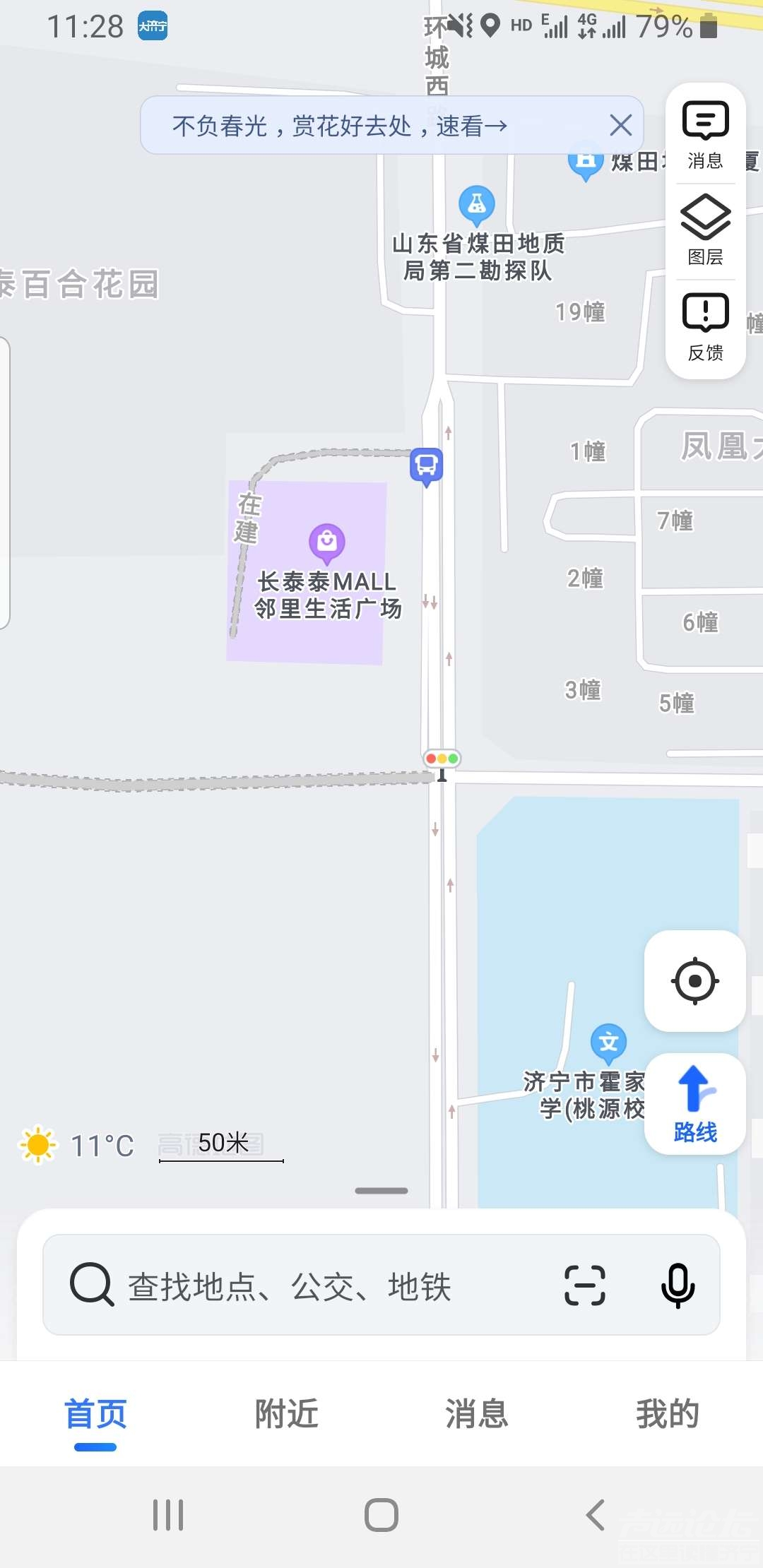
Task: Go to the 我的 profile tab
Action: click(668, 1414)
